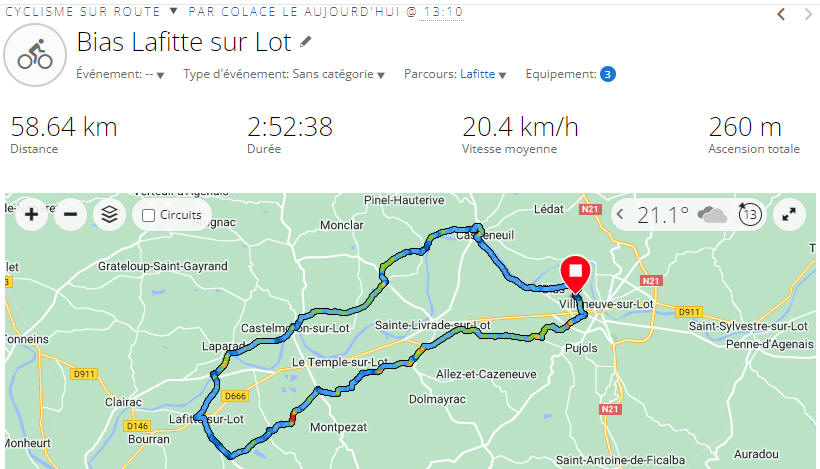Screen dimensions: 820x469
Task: Edit the activity title with the pencil icon
Action: [x=305, y=42]
